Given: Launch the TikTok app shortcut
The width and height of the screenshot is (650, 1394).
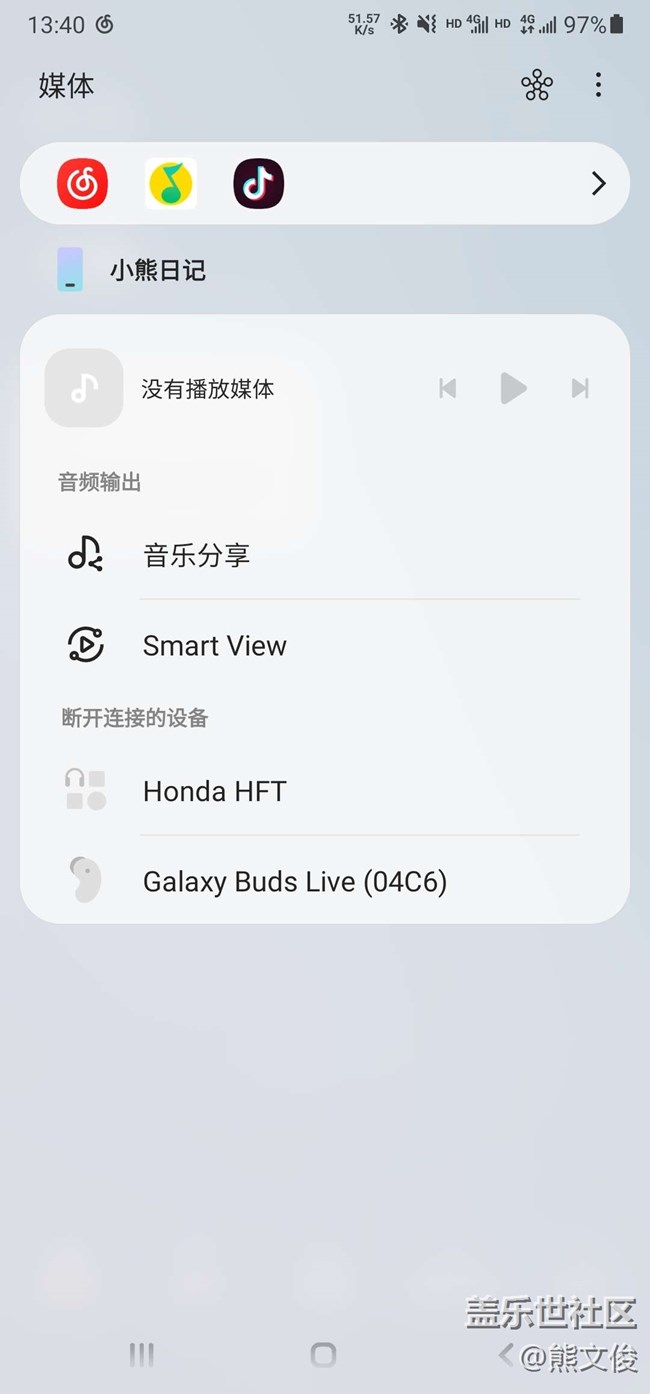Looking at the screenshot, I should pyautogui.click(x=259, y=184).
